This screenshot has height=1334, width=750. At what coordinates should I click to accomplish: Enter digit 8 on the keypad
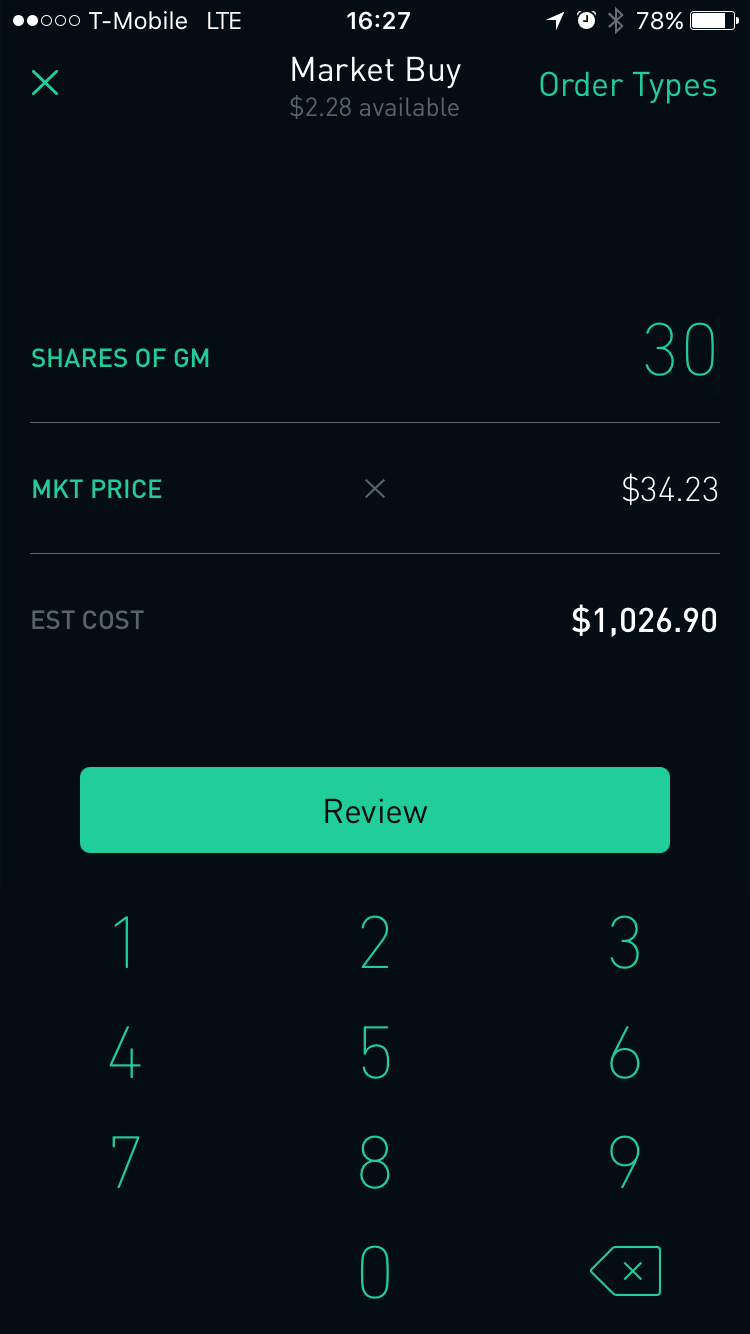pyautogui.click(x=375, y=1162)
